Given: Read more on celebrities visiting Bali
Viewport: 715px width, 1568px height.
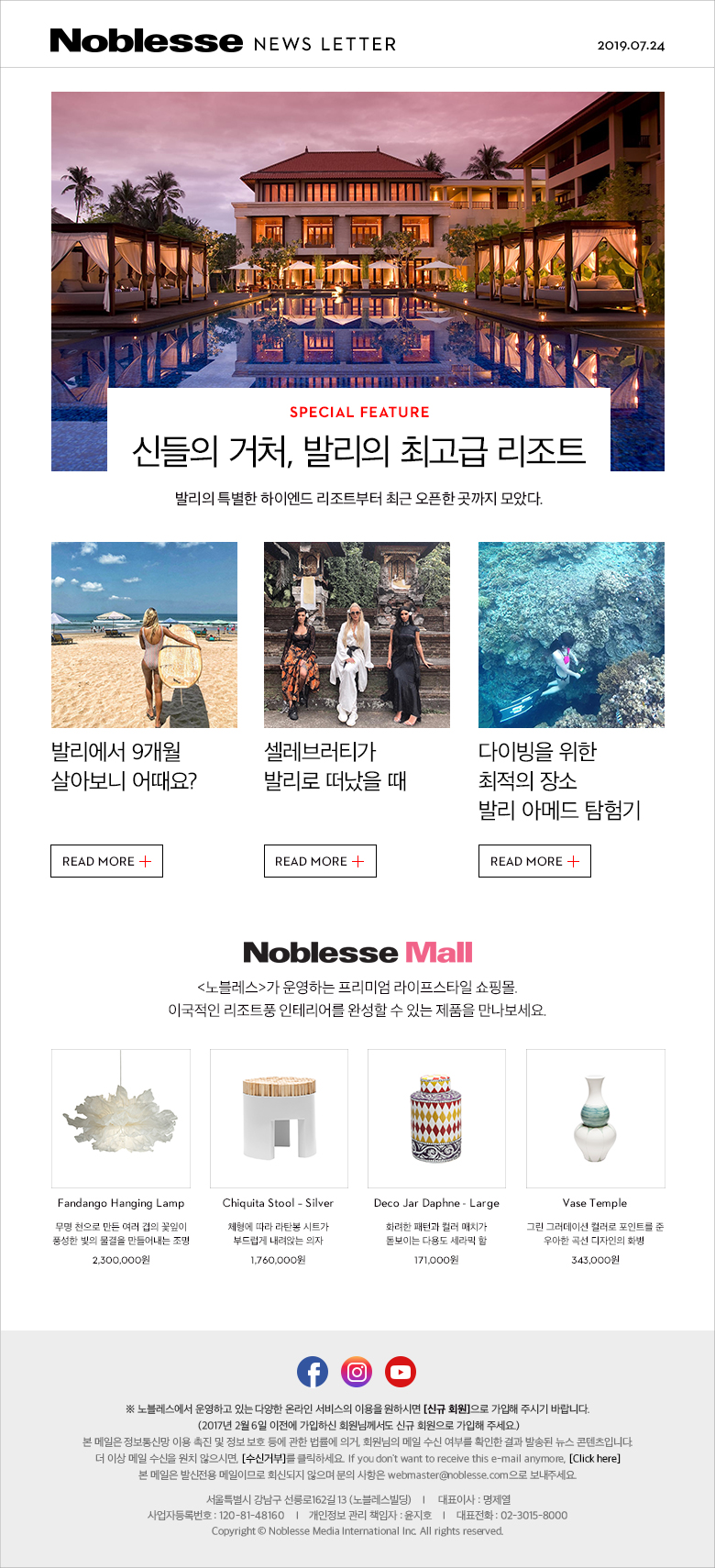Looking at the screenshot, I should pos(320,861).
